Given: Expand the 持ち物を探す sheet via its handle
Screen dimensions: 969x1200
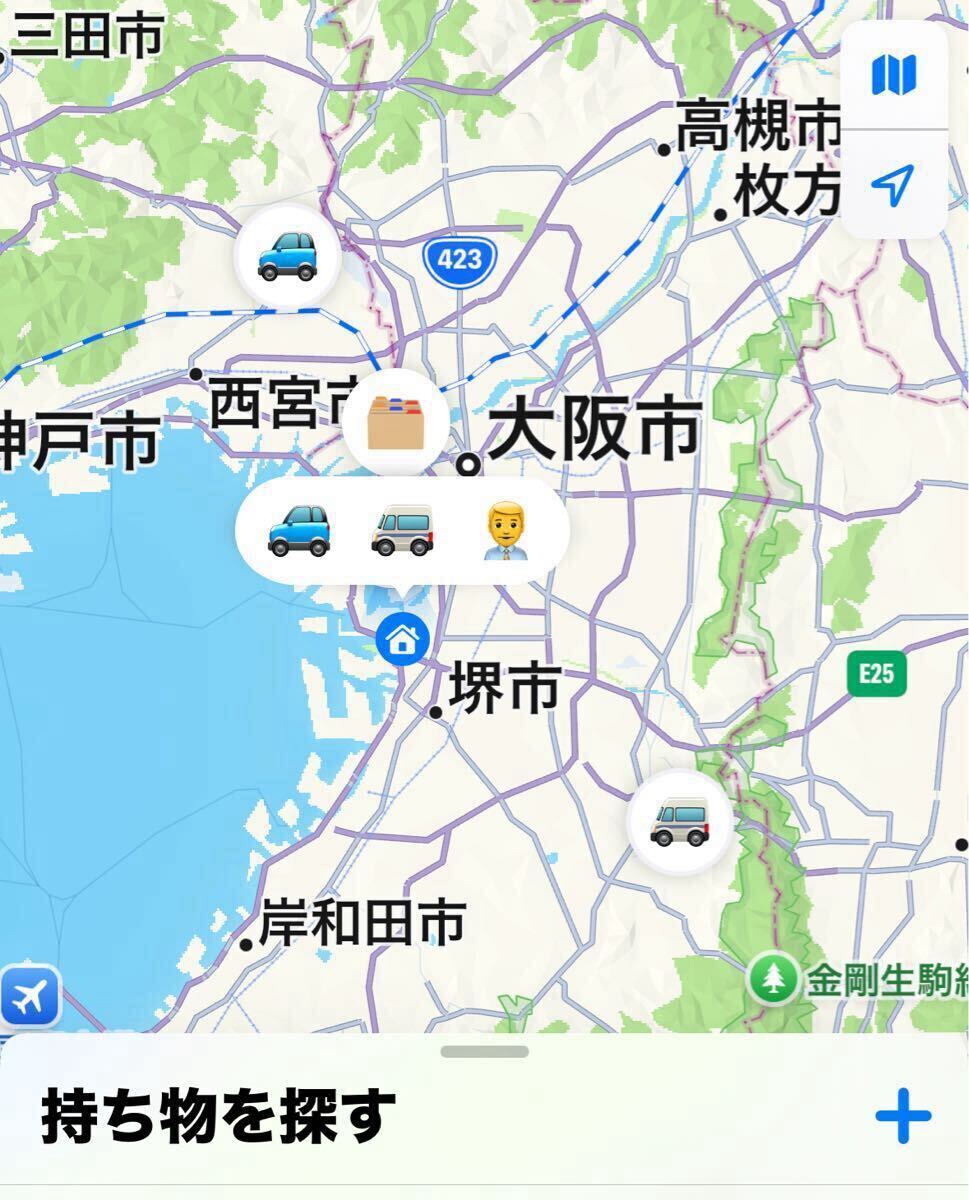Looking at the screenshot, I should [484, 1052].
